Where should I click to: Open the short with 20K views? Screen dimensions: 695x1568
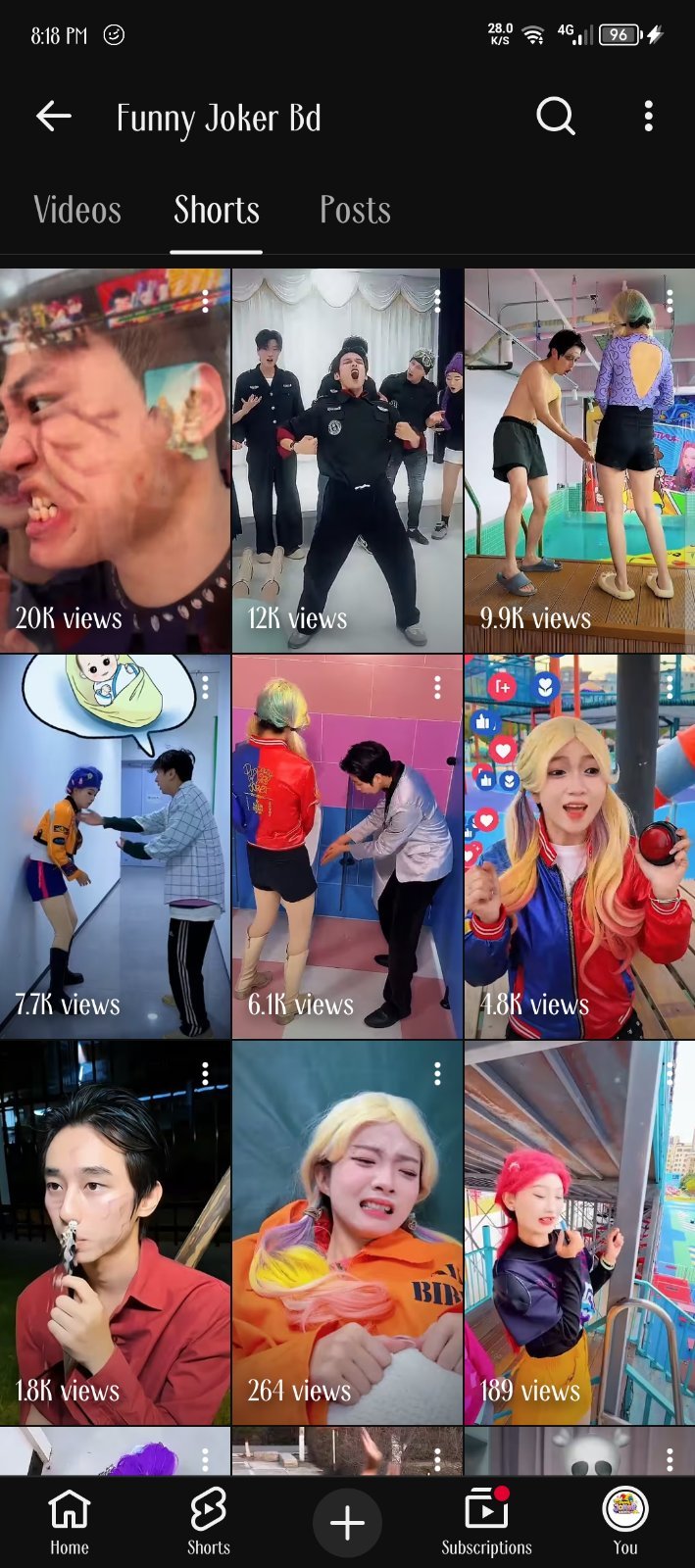(x=115, y=461)
